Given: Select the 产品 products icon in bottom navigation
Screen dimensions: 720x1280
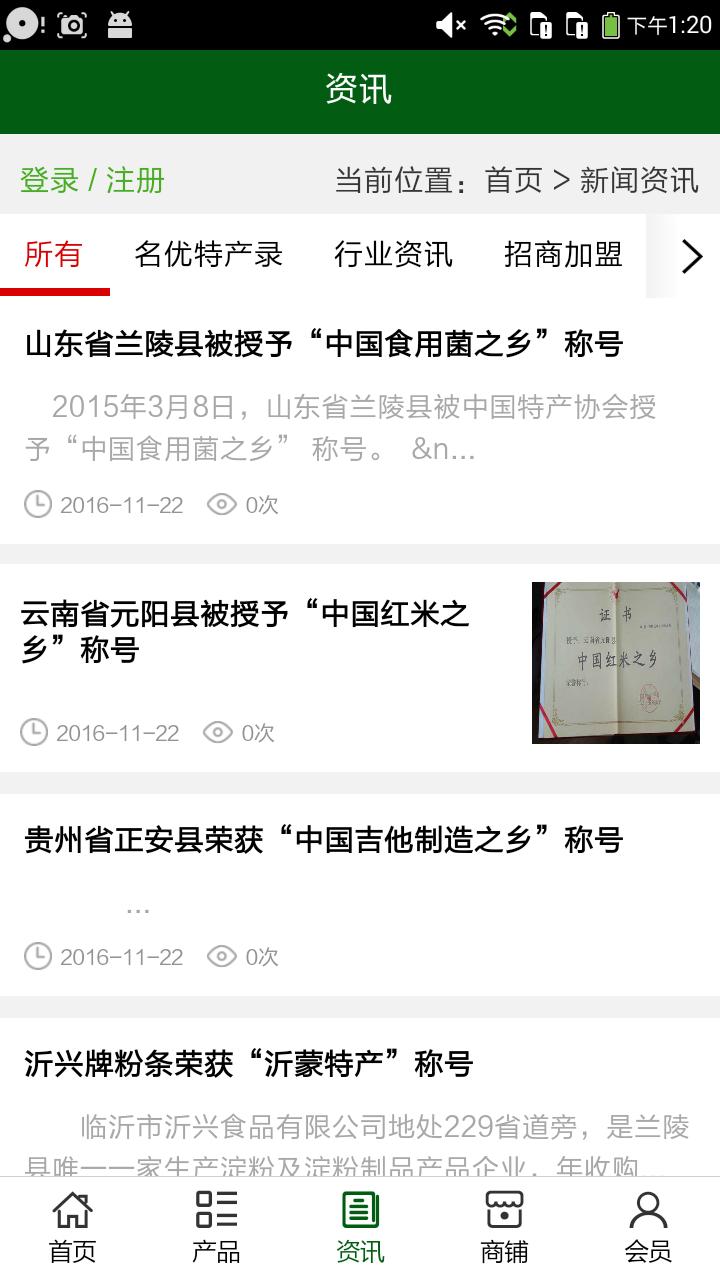Looking at the screenshot, I should pyautogui.click(x=213, y=1210).
